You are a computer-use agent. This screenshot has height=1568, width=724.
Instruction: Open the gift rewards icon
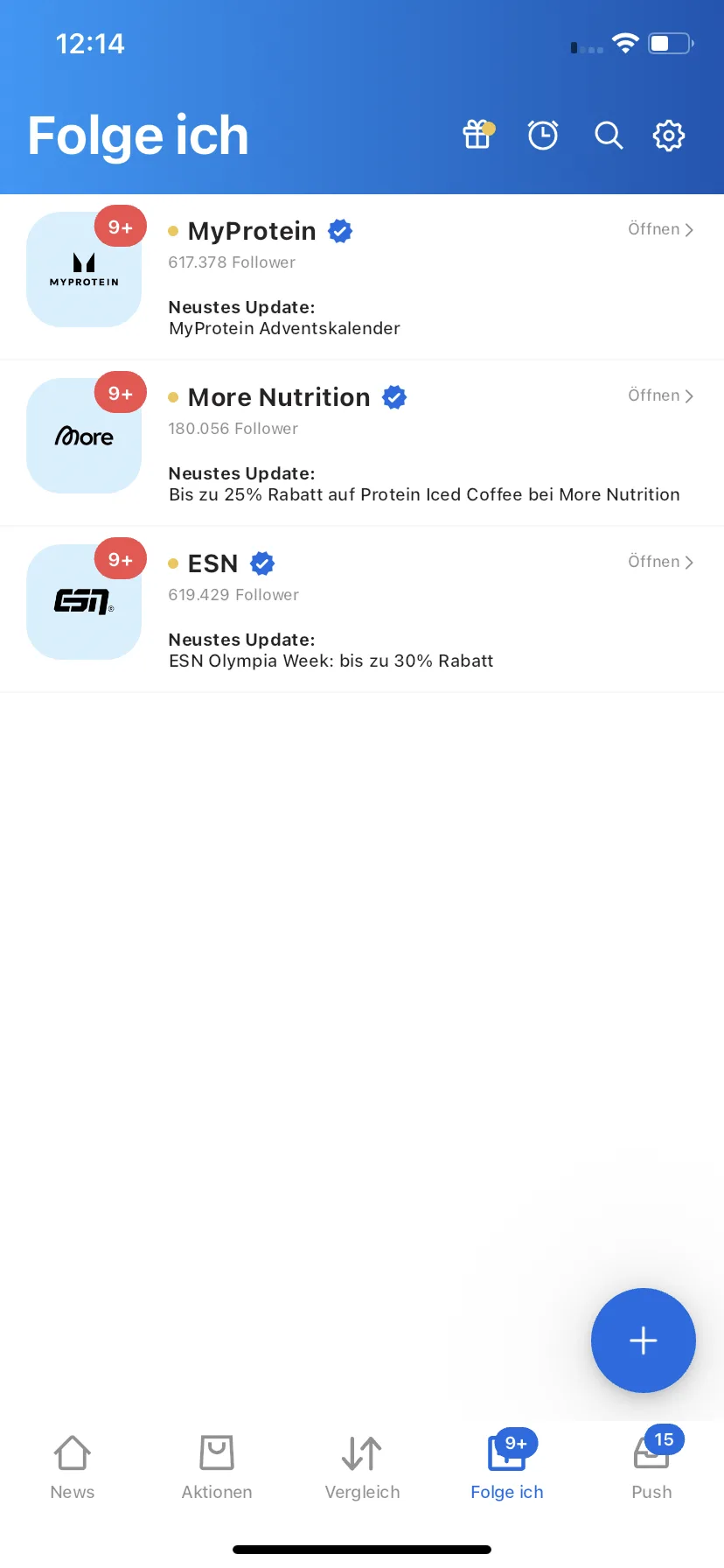pyautogui.click(x=477, y=136)
